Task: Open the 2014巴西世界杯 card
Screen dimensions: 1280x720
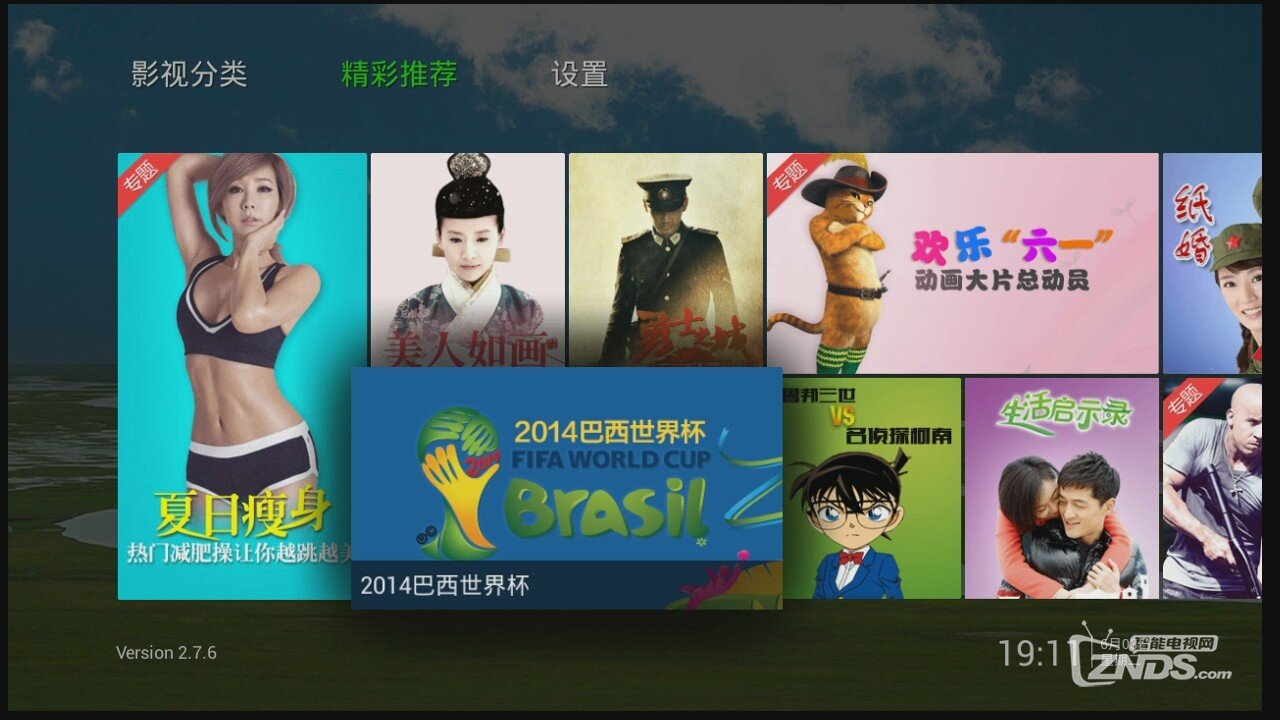Action: click(566, 488)
